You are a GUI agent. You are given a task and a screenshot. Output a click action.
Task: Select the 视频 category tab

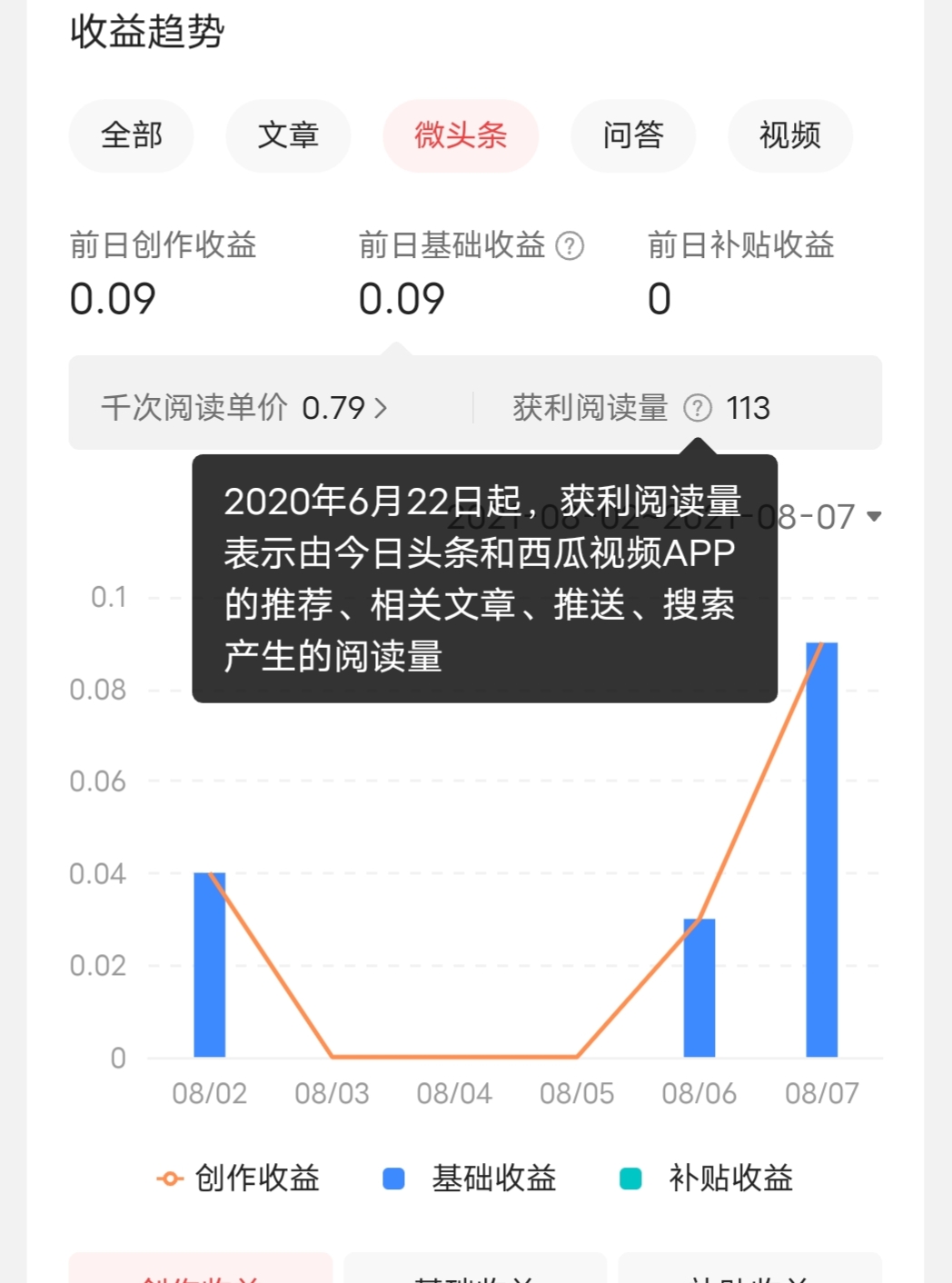(789, 135)
